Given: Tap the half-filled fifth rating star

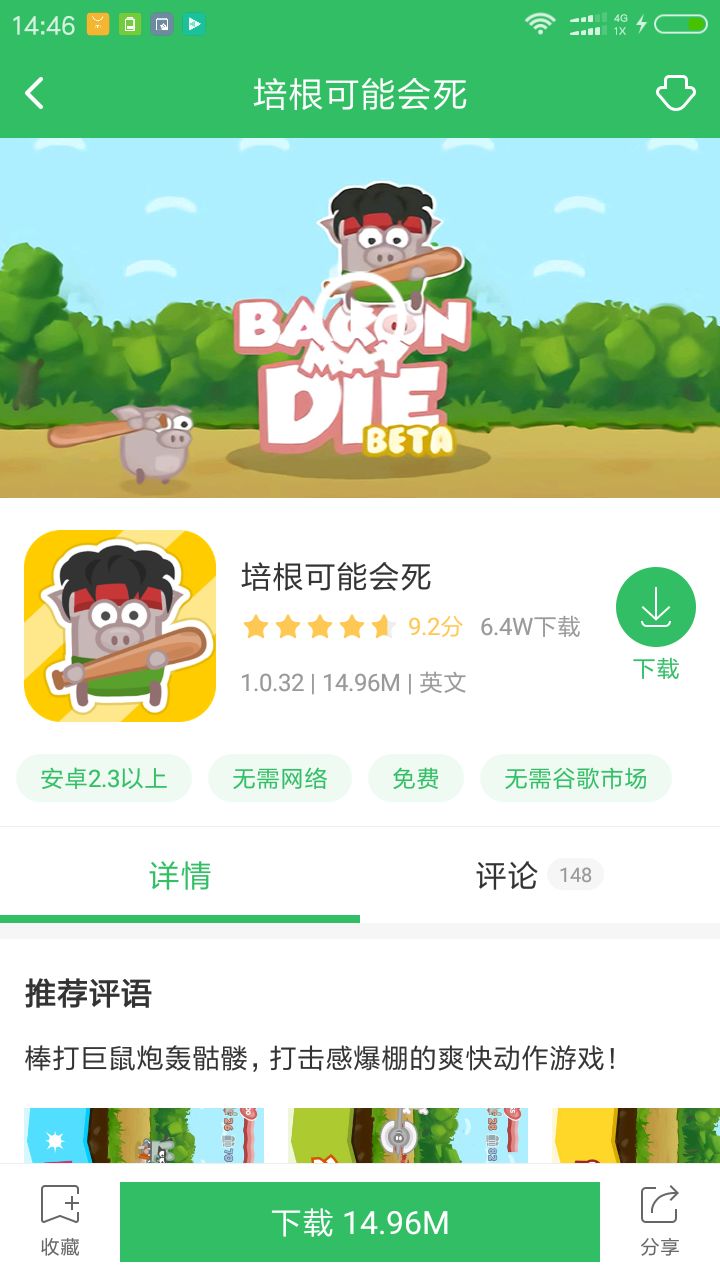Looking at the screenshot, I should pyautogui.click(x=385, y=626).
